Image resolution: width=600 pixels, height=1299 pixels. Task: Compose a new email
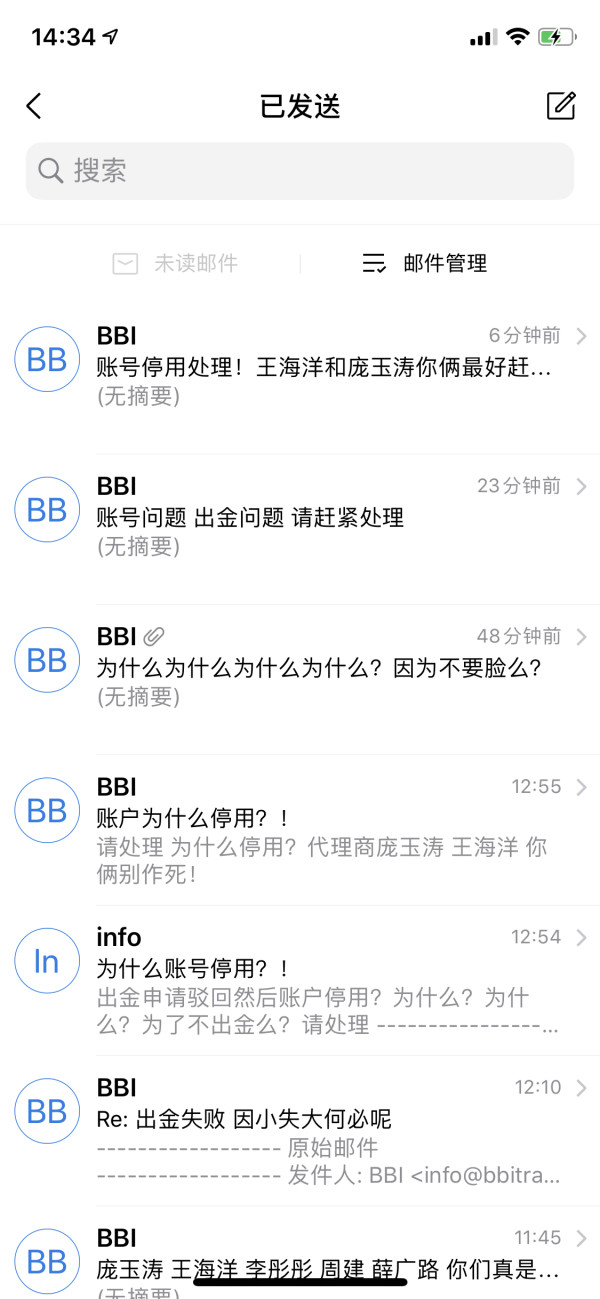pyautogui.click(x=561, y=106)
